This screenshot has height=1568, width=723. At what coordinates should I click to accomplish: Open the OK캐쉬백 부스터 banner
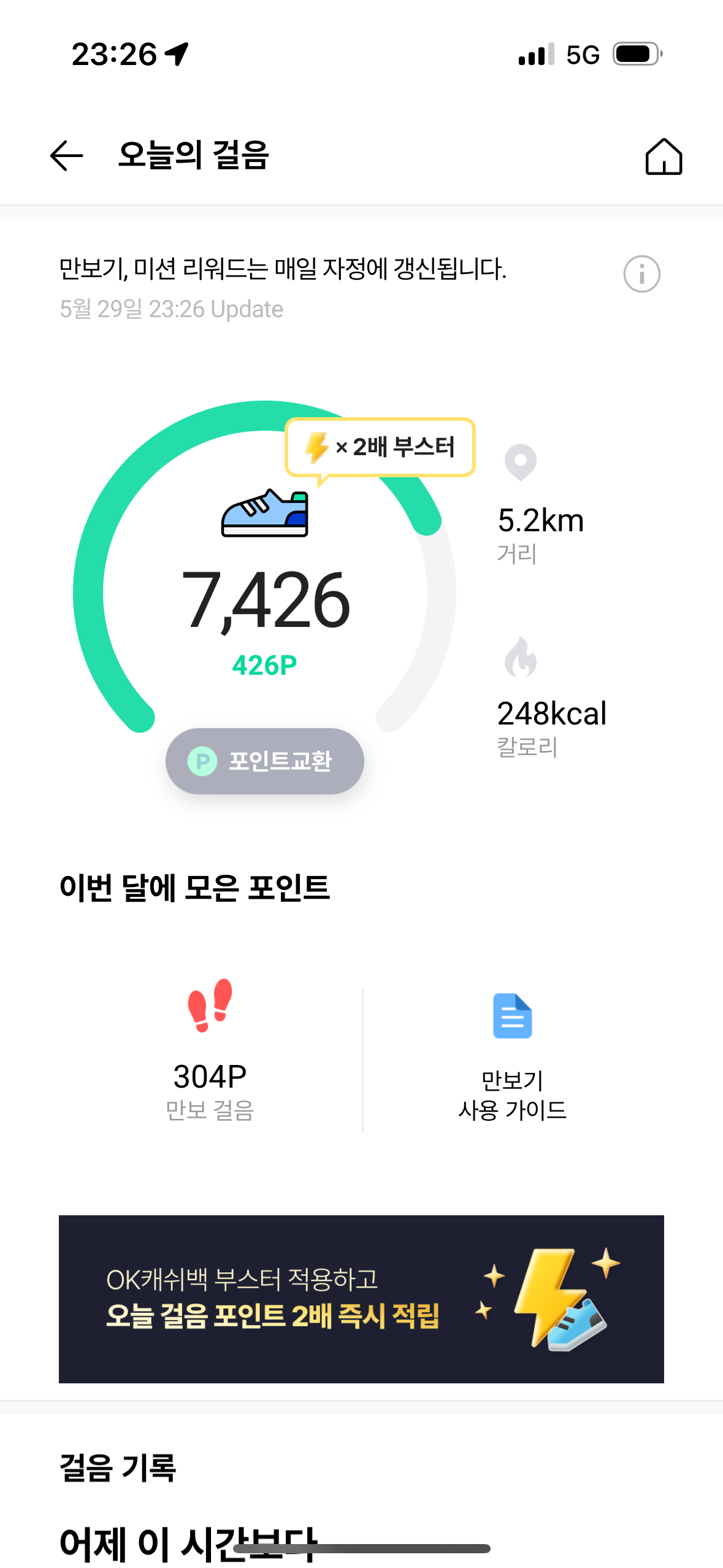(x=361, y=1299)
